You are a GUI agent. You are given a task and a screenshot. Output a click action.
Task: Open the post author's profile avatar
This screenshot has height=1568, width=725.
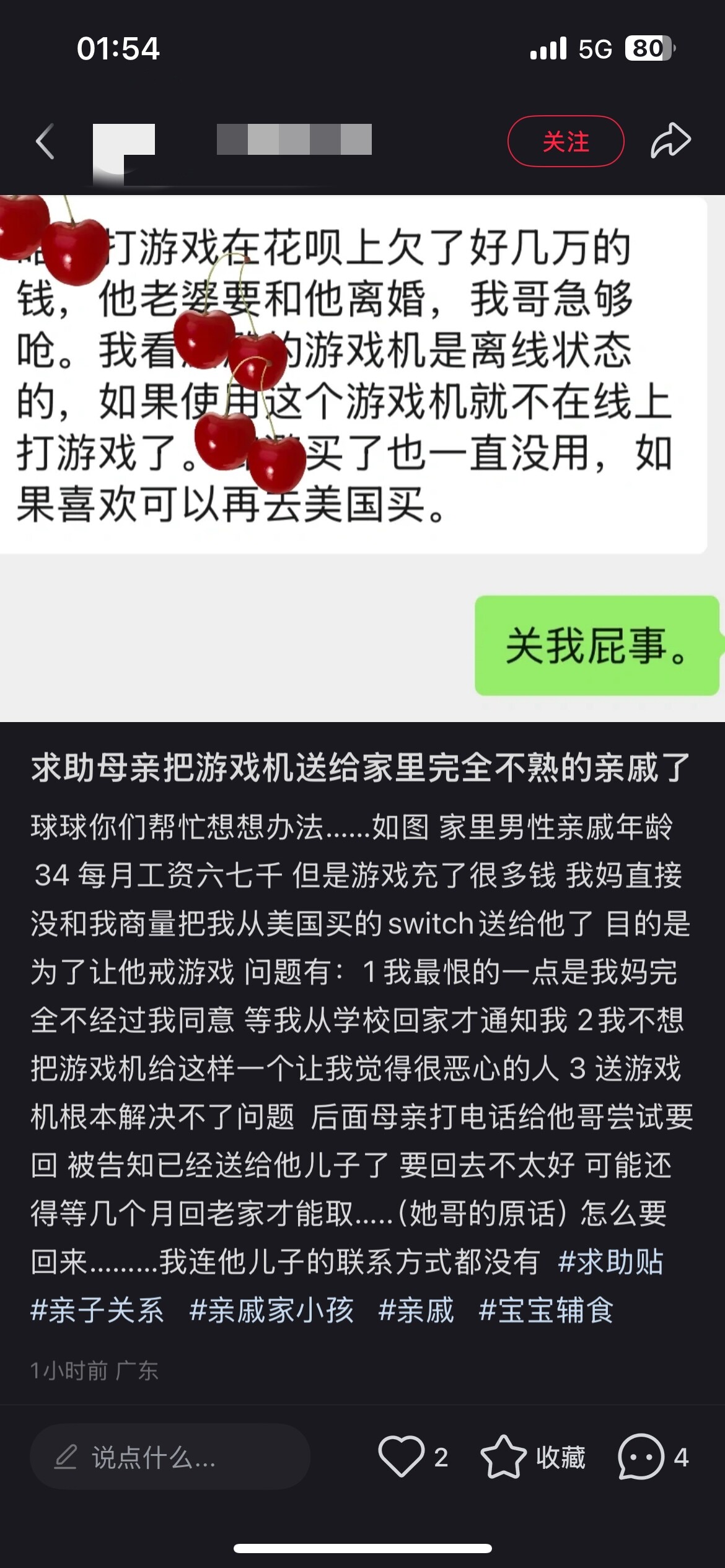124,154
